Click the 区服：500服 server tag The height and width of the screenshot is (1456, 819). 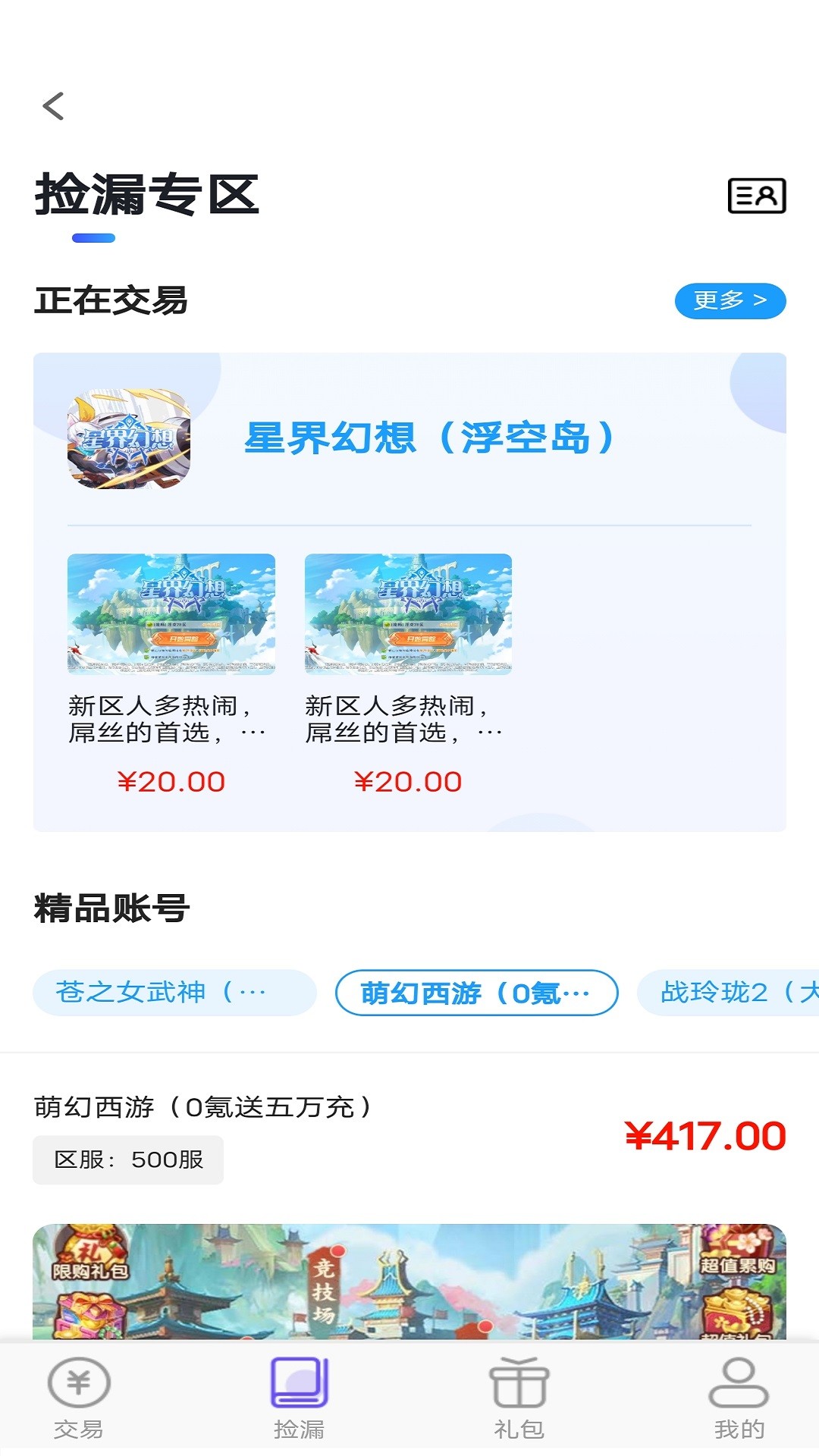(127, 1159)
